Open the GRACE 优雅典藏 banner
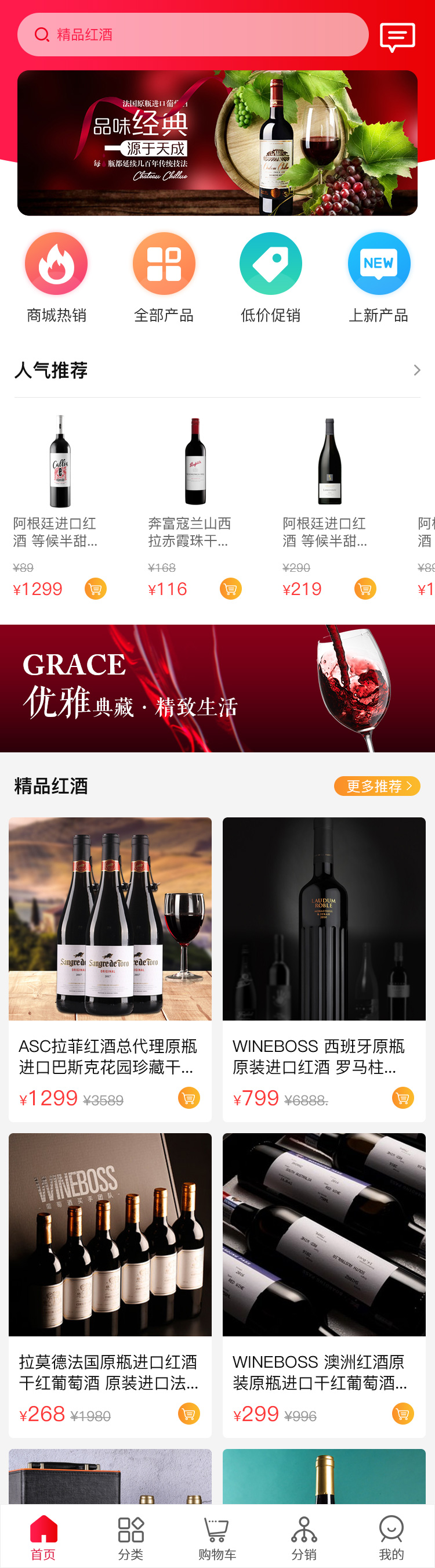Screen dimensions: 435x1568 tap(217, 689)
